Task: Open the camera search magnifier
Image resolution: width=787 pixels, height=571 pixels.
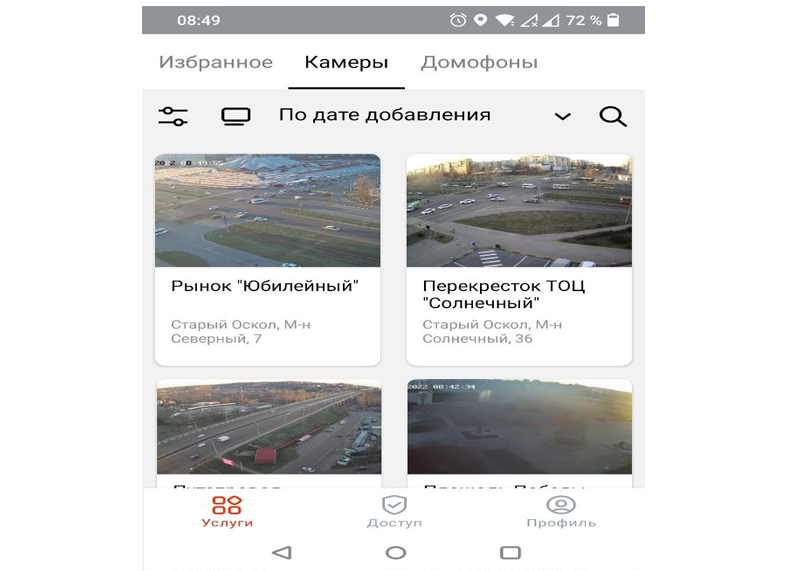Action: point(613,116)
